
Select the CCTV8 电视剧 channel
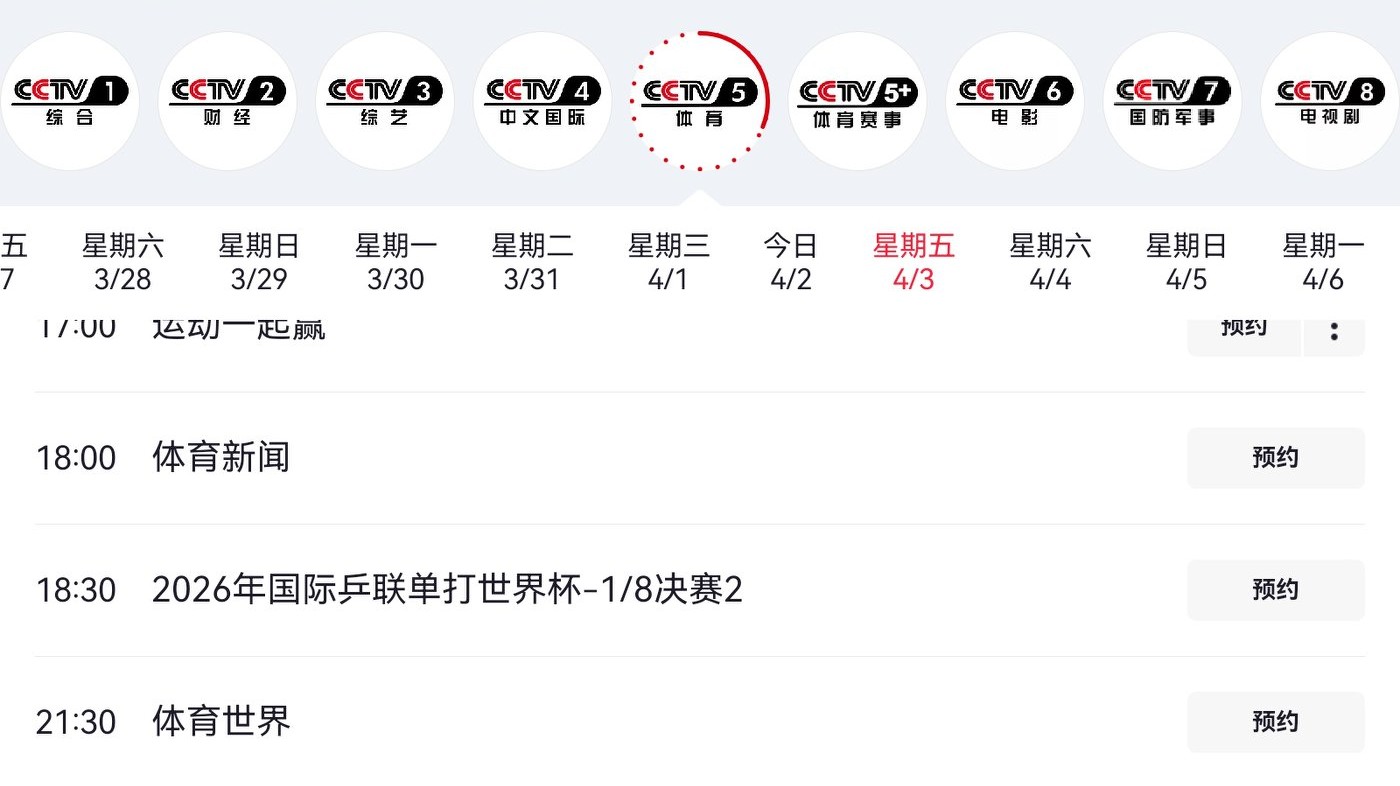(x=1329, y=101)
